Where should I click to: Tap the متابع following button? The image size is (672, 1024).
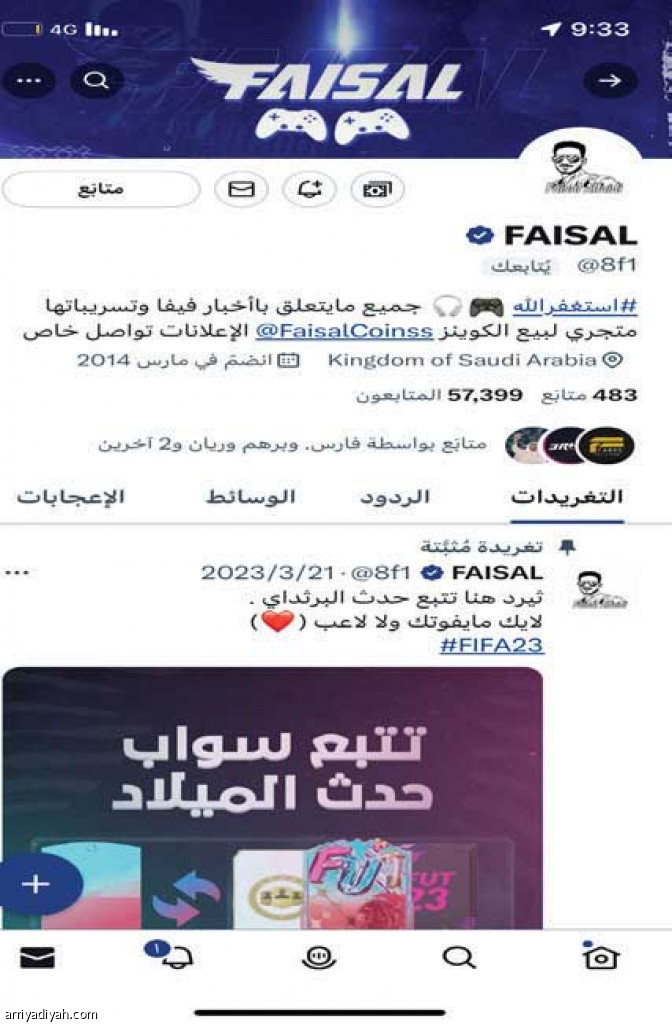[x=102, y=189]
